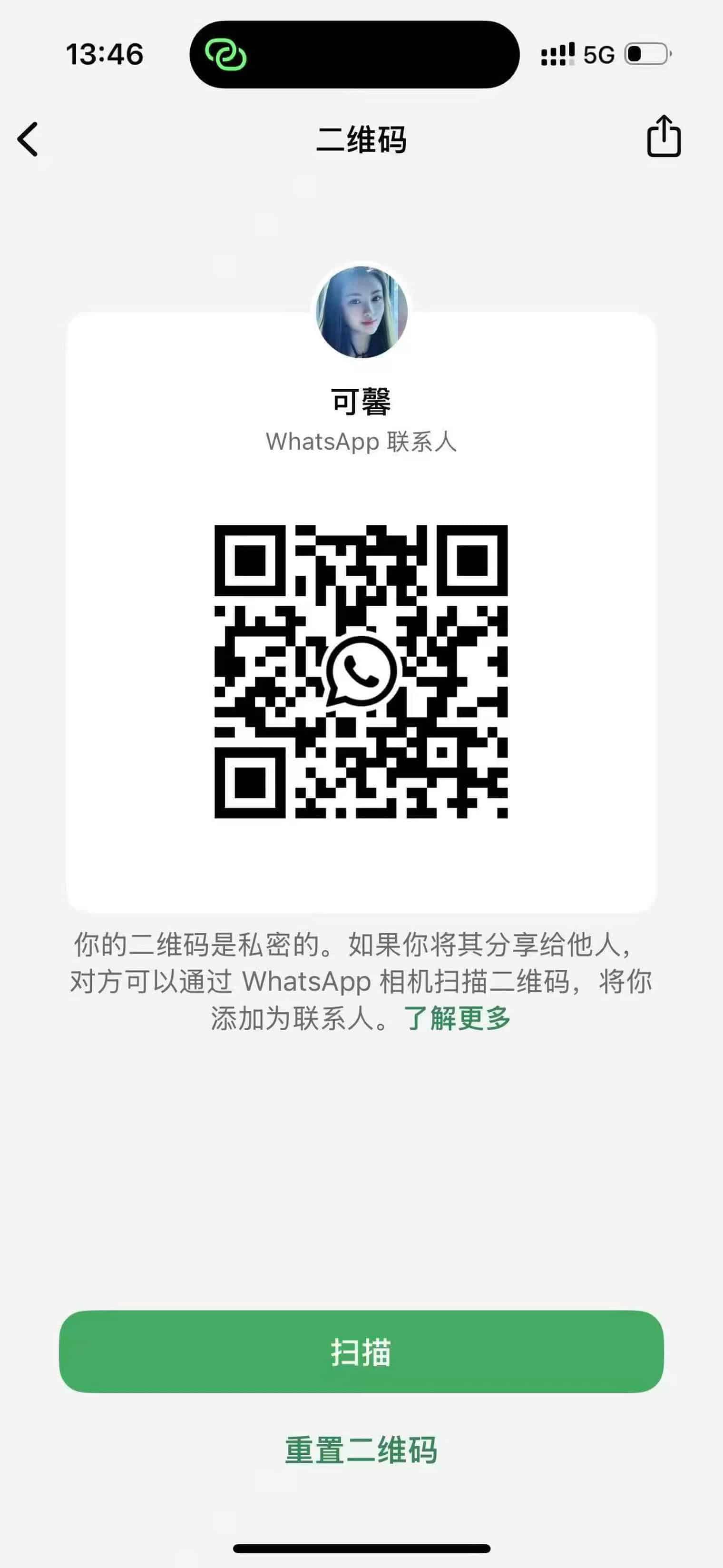Open the 了解更多 link
Viewport: 723px width, 1568px height.
457,1018
